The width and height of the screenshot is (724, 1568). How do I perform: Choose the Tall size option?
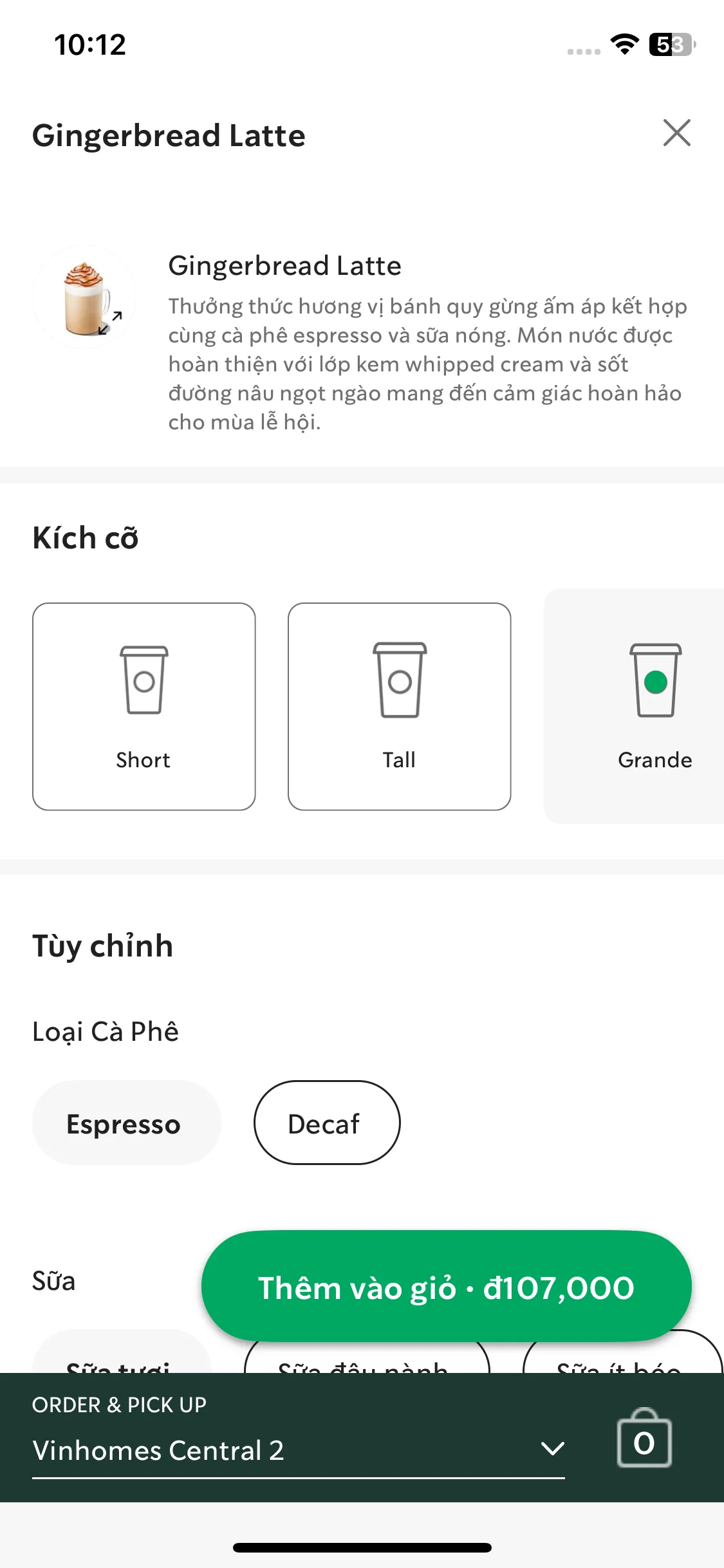coord(399,706)
